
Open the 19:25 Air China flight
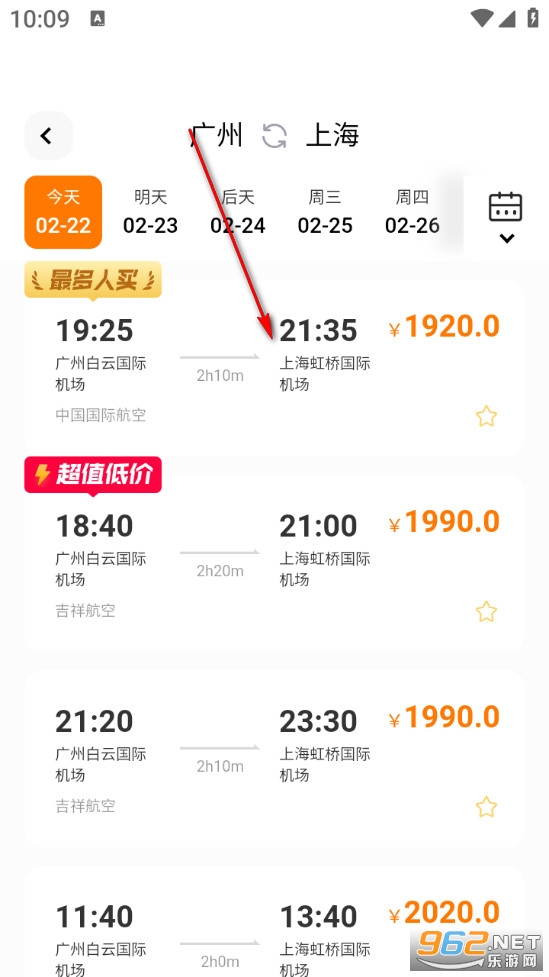point(274,368)
